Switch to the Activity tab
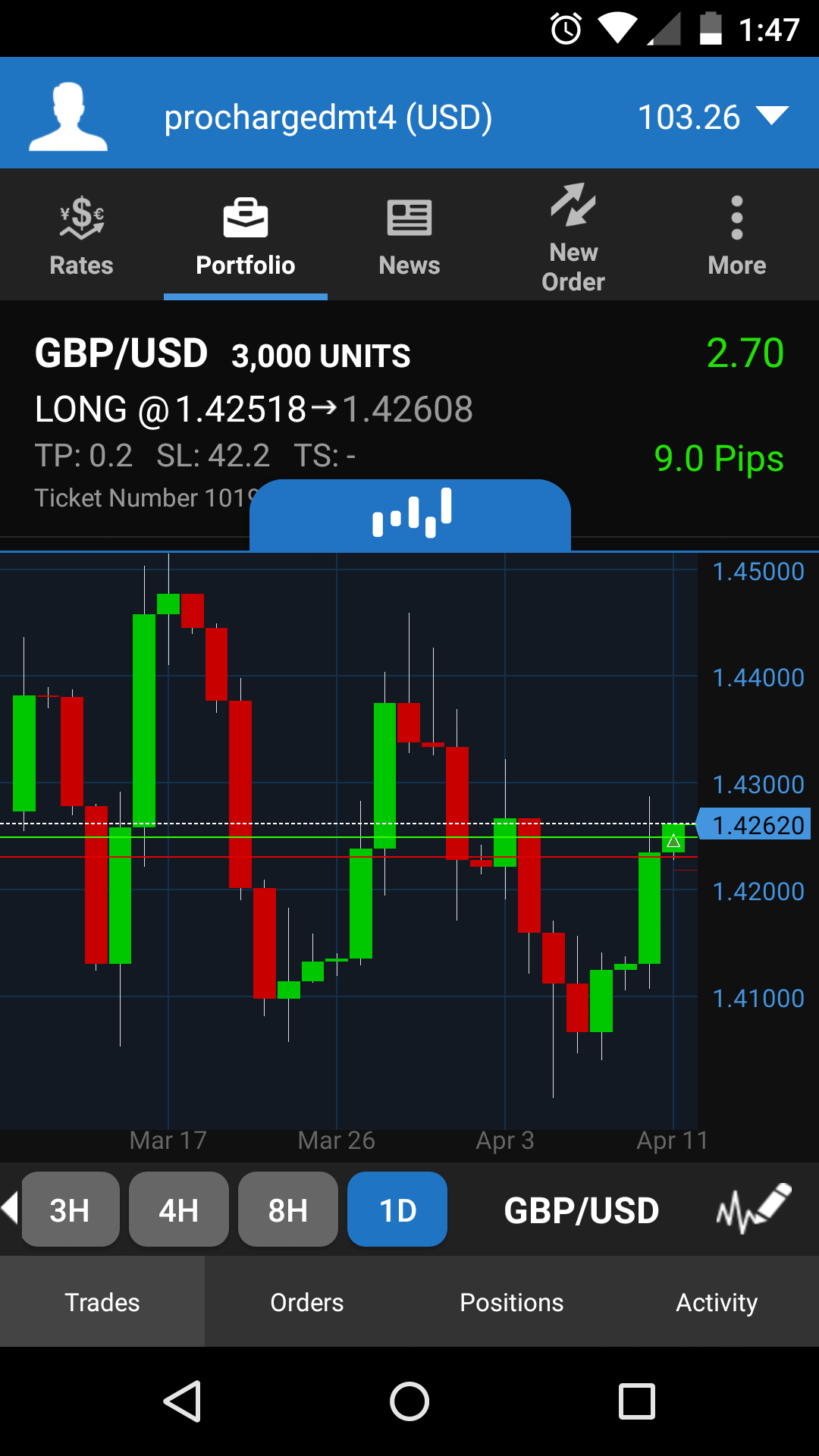The width and height of the screenshot is (819, 1456). coord(717,1302)
